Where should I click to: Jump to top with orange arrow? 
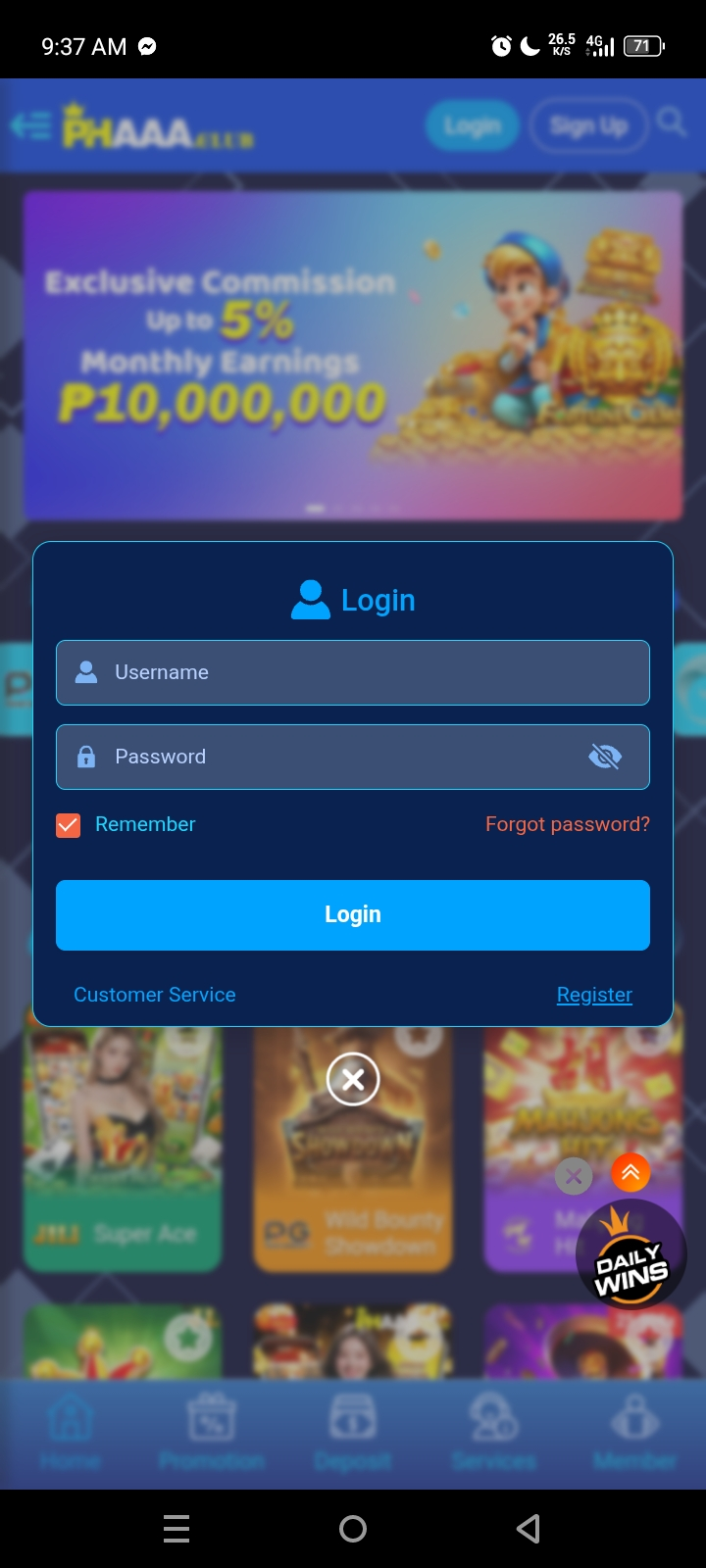[x=630, y=1172]
